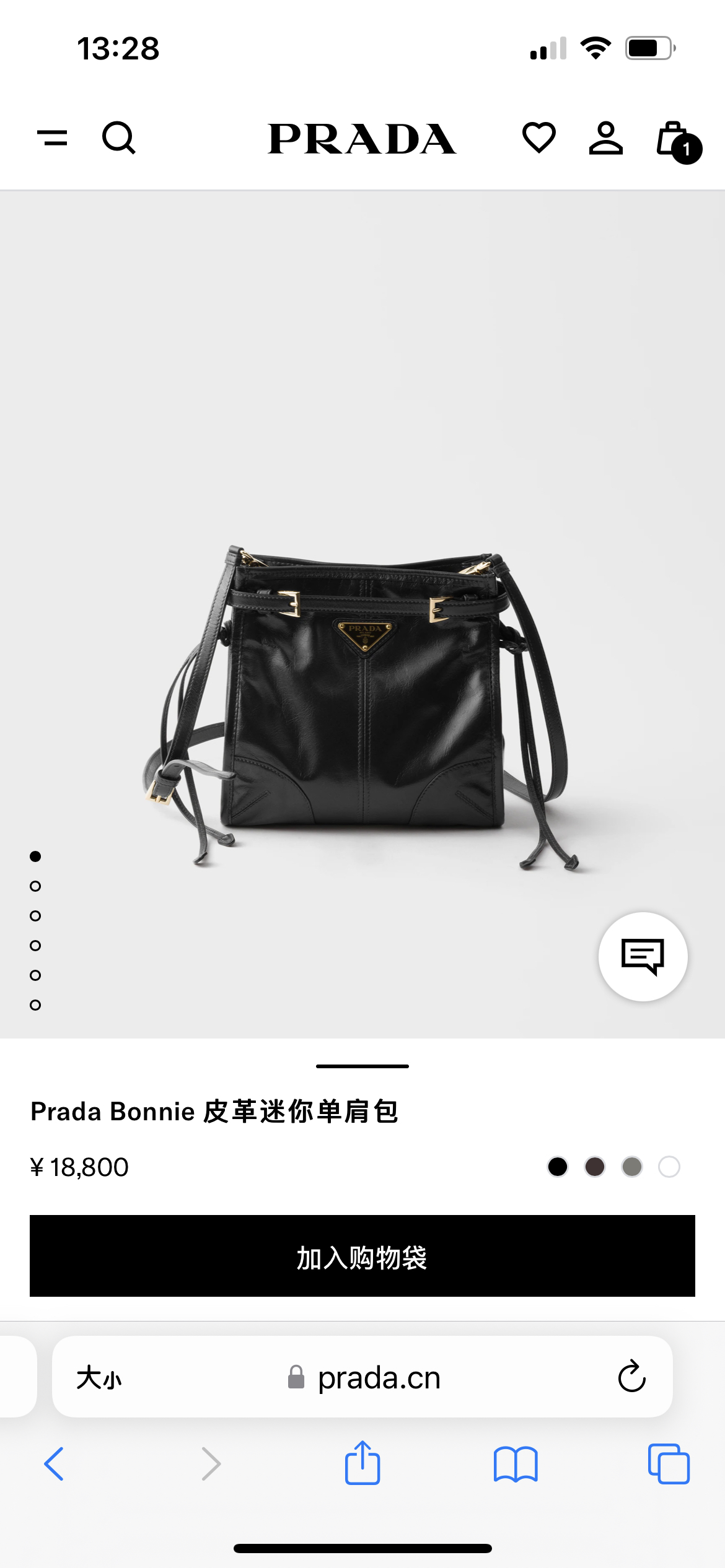
Task: Select the grey color swatch
Action: click(632, 1167)
